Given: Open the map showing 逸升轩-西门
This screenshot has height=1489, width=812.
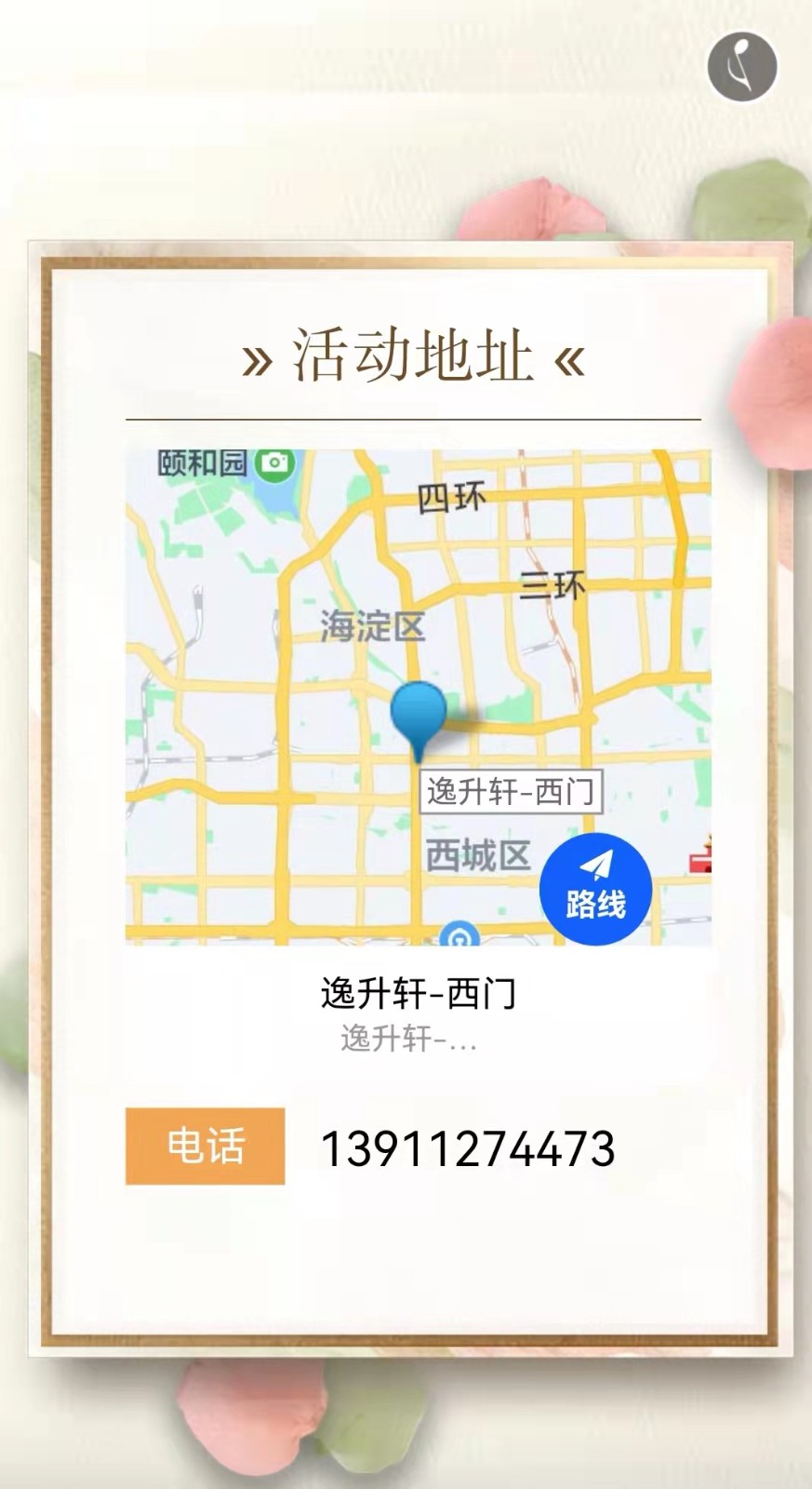Looking at the screenshot, I should (372, 651).
